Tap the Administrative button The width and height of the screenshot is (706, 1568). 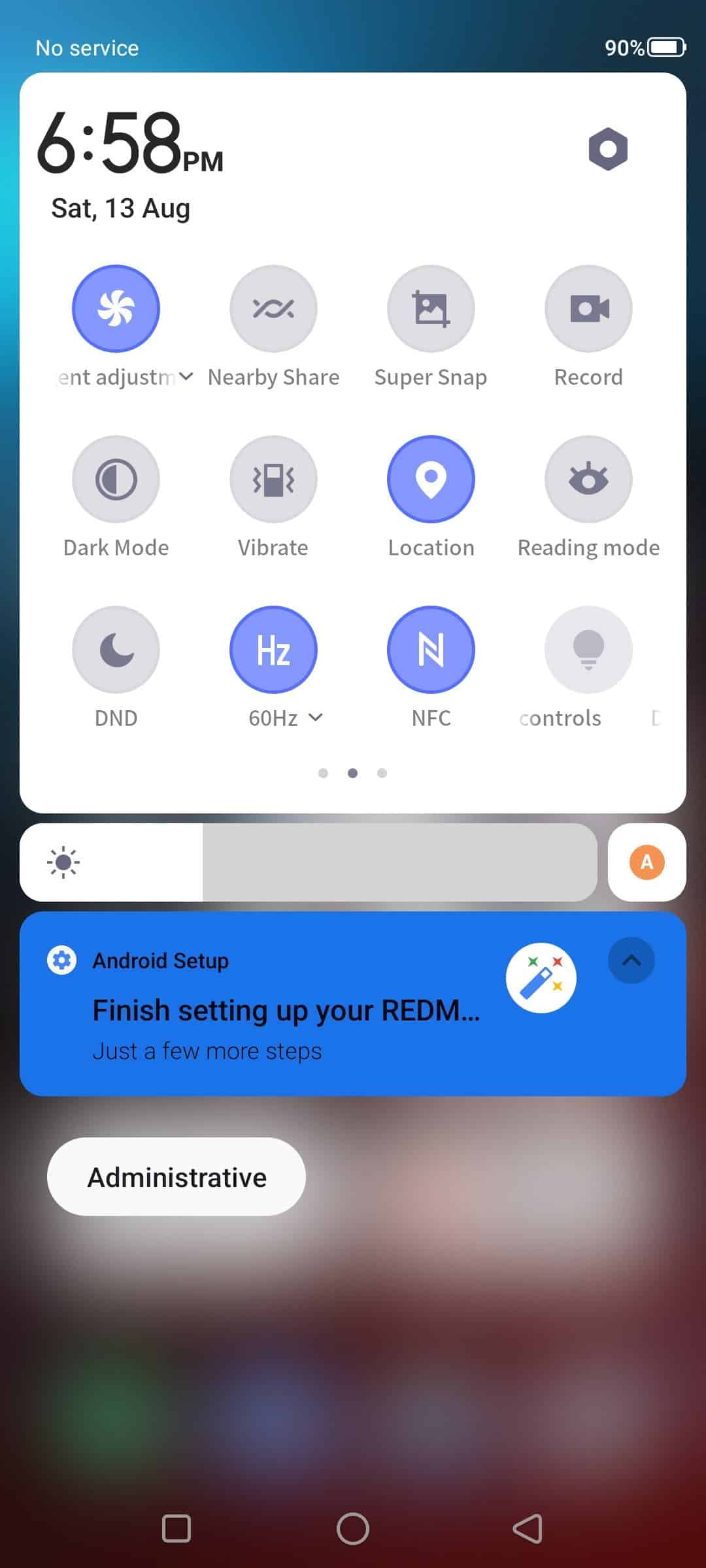pos(176,1177)
